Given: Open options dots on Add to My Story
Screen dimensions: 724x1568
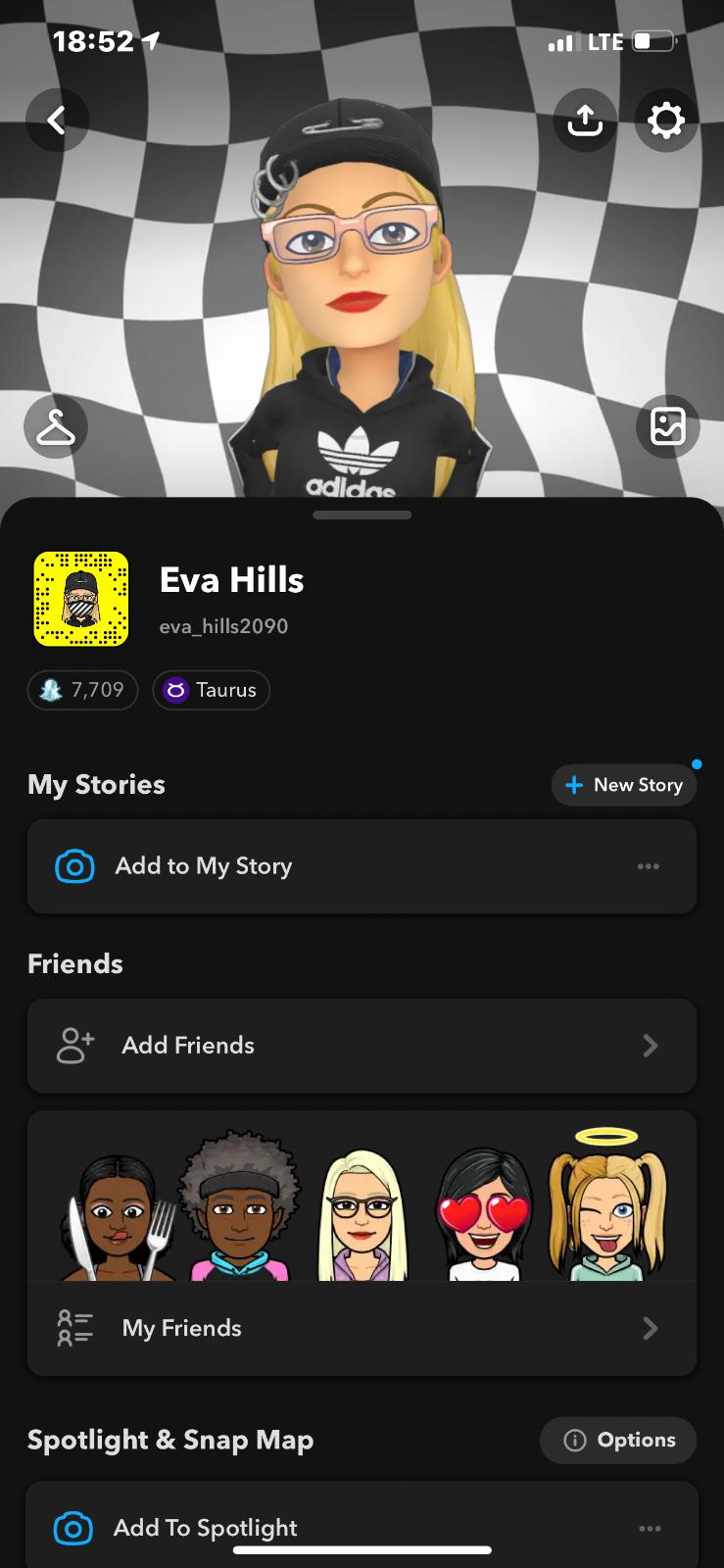Looking at the screenshot, I should 649,866.
